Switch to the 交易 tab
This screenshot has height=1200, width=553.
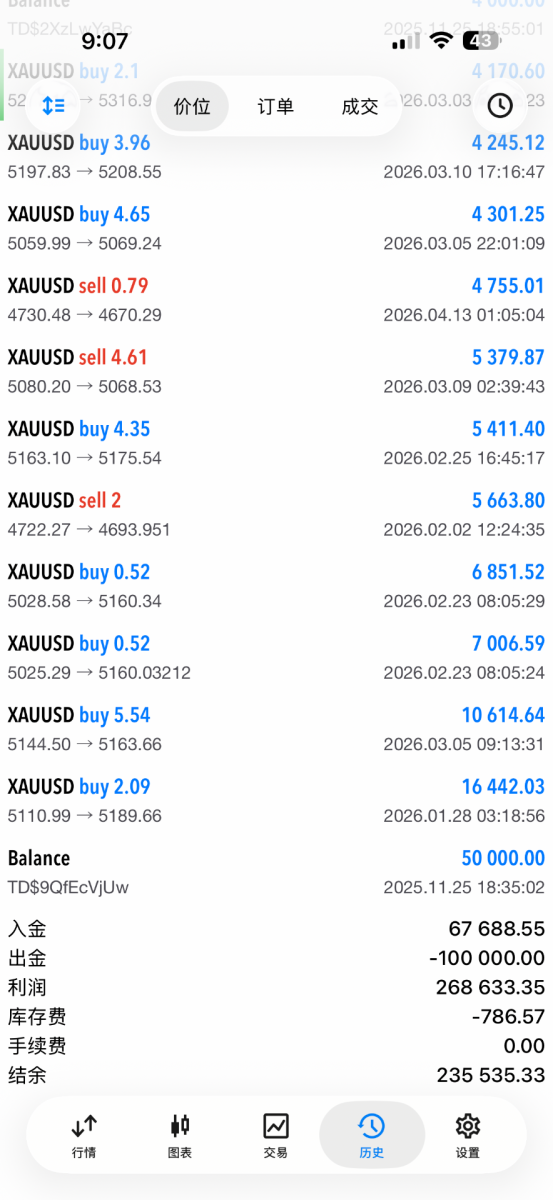click(x=276, y=1136)
